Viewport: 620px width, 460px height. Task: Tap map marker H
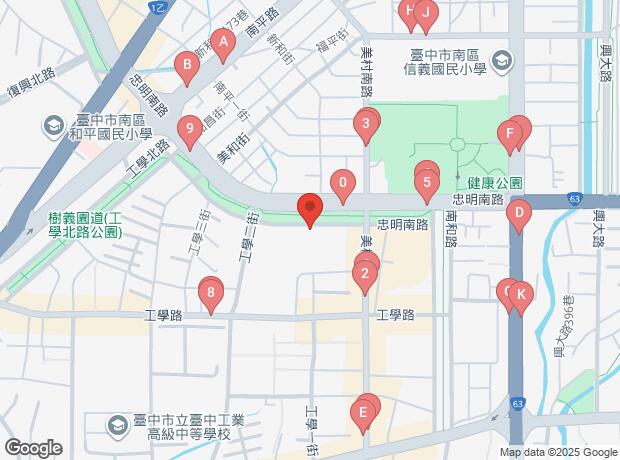point(407,12)
